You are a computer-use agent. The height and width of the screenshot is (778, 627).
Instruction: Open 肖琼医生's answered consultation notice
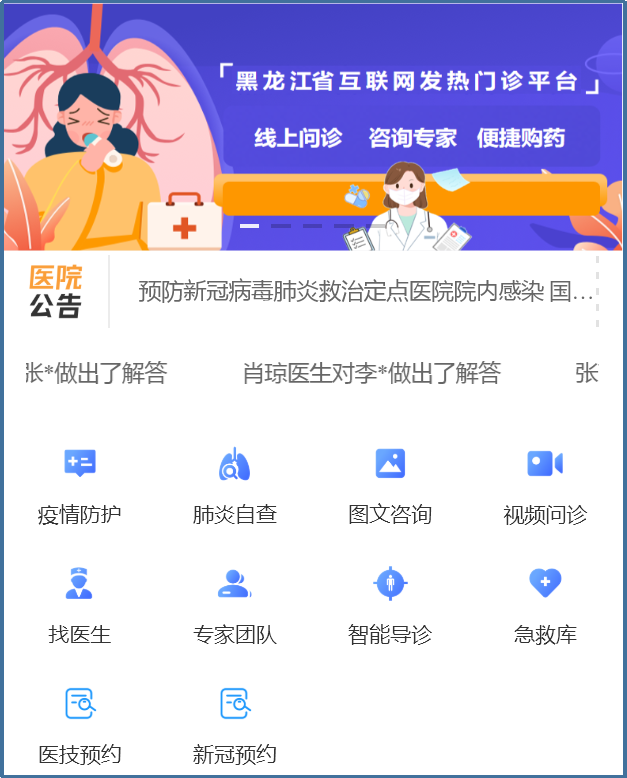(x=371, y=374)
